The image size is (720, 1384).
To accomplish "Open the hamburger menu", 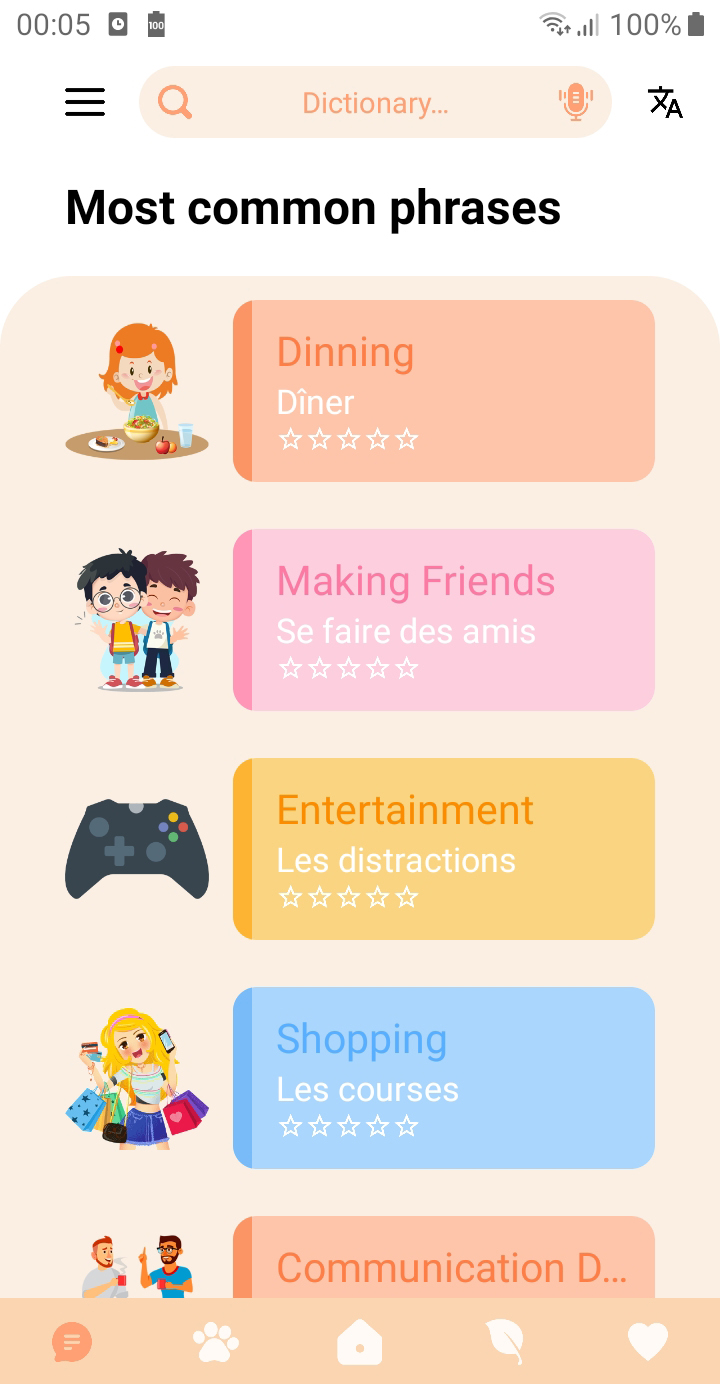I will tap(85, 102).
